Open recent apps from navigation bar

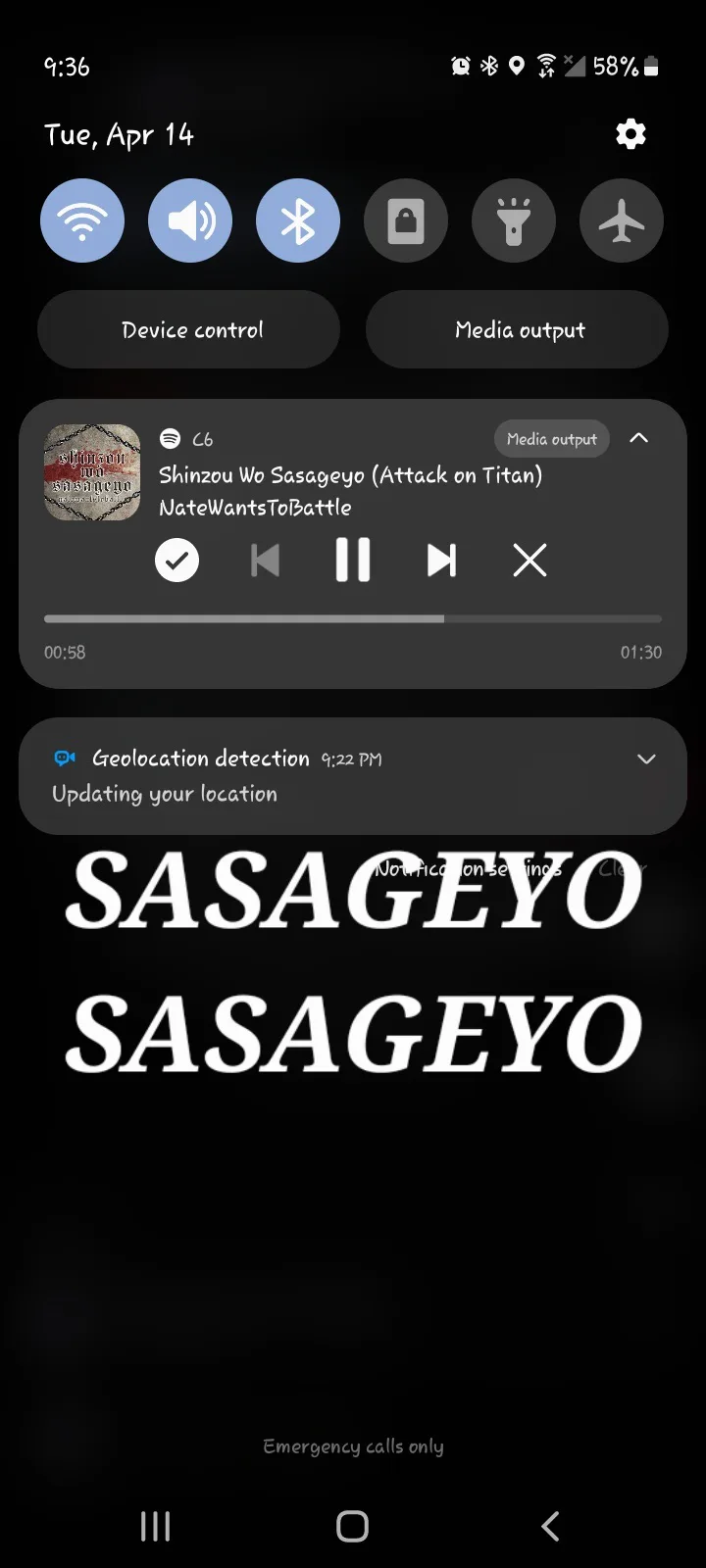[155, 1526]
